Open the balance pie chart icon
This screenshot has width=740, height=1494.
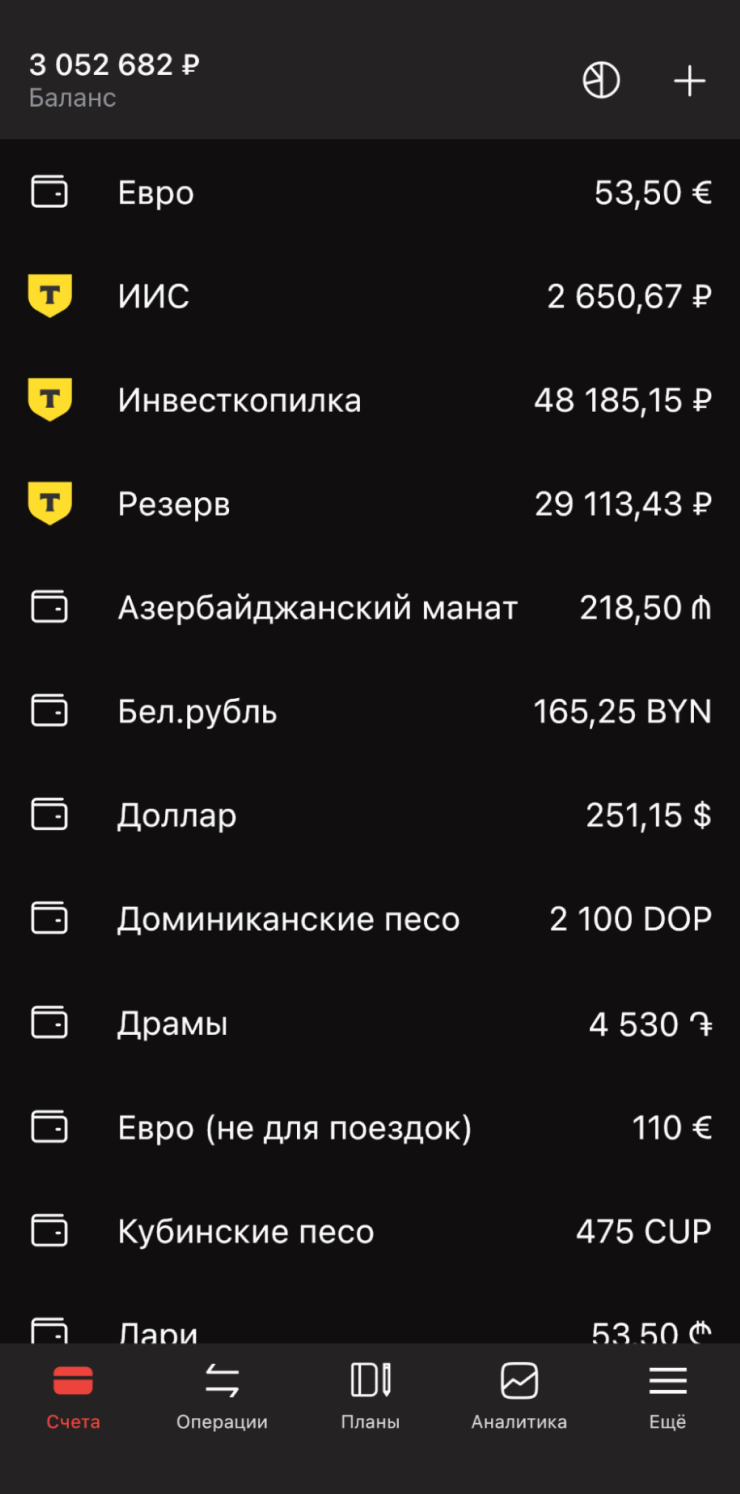[x=601, y=81]
